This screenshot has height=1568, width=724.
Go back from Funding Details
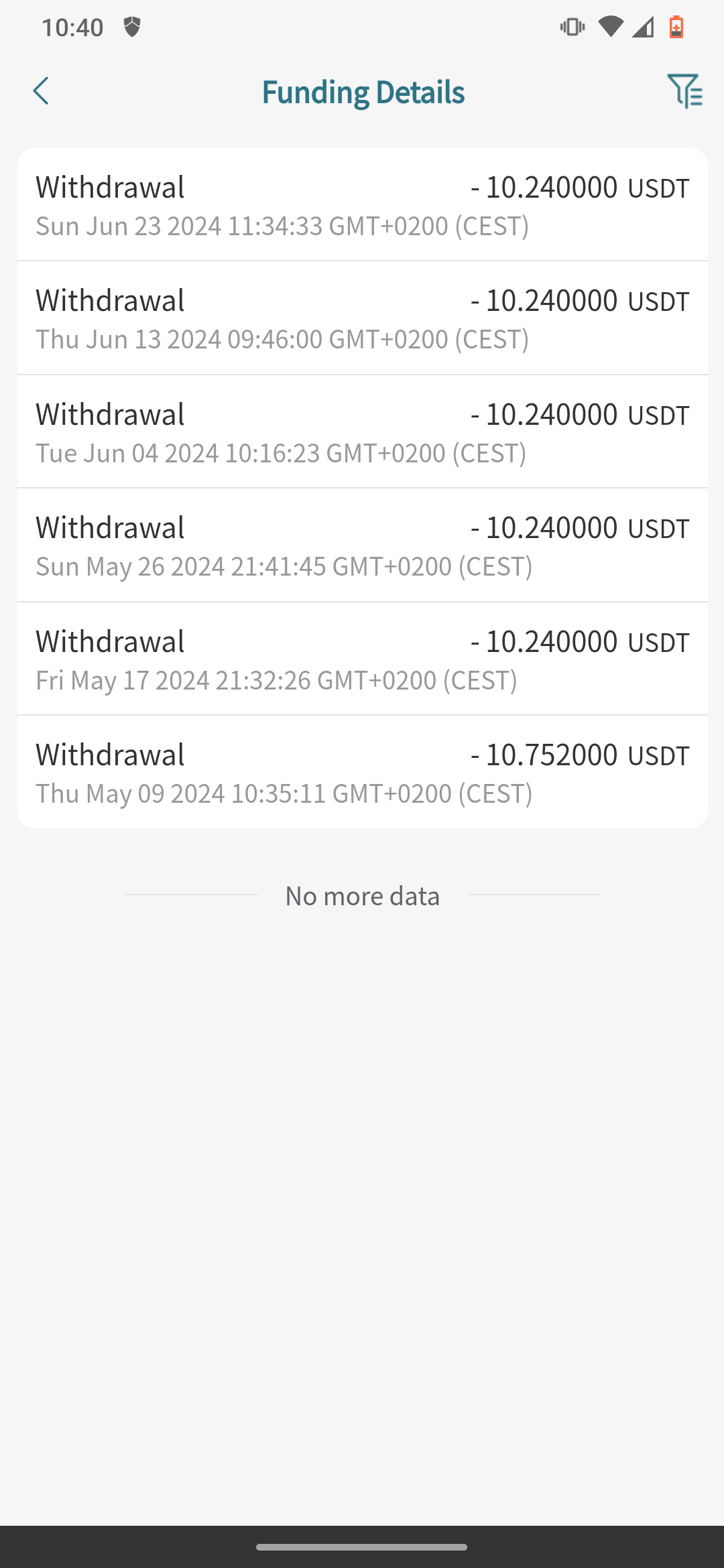(41, 91)
